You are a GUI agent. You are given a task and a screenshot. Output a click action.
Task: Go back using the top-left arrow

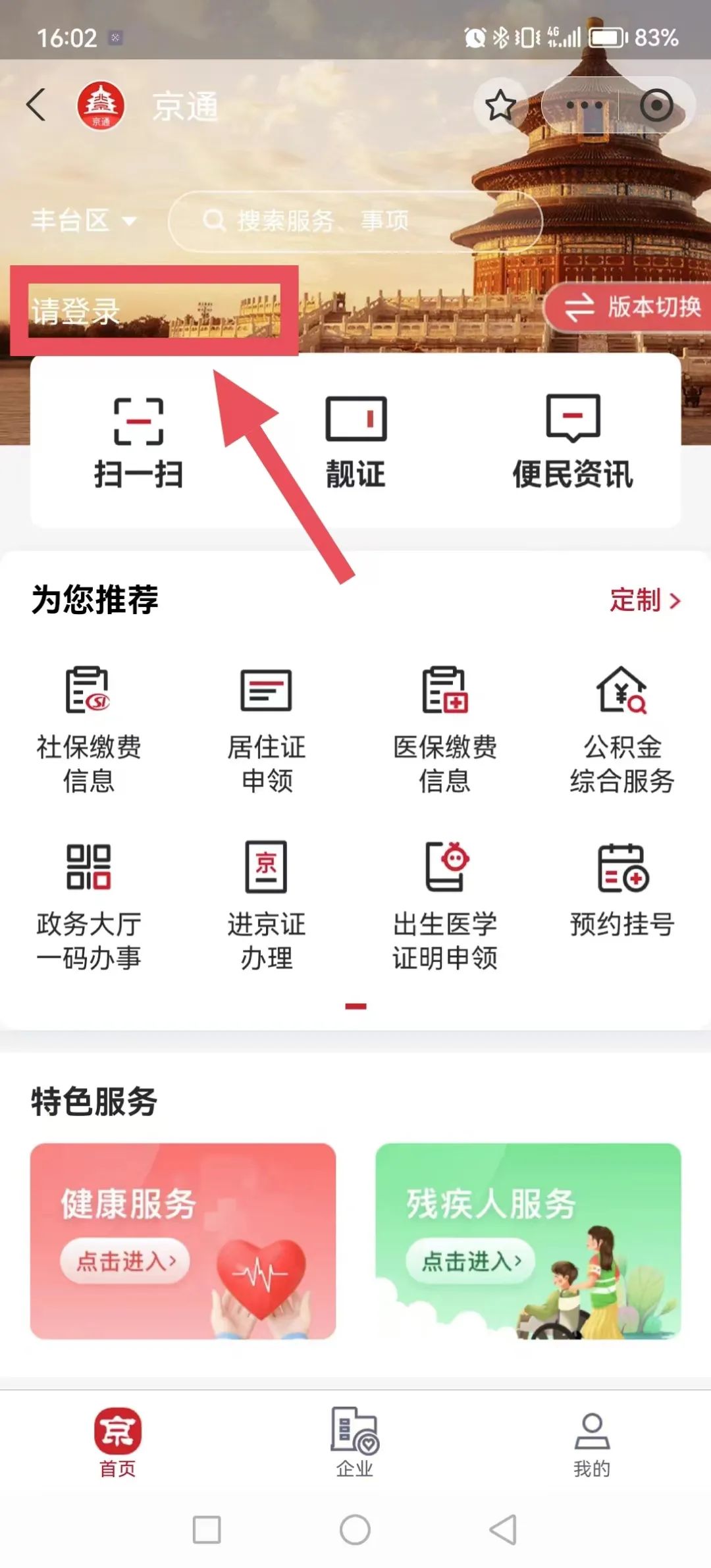click(x=37, y=105)
